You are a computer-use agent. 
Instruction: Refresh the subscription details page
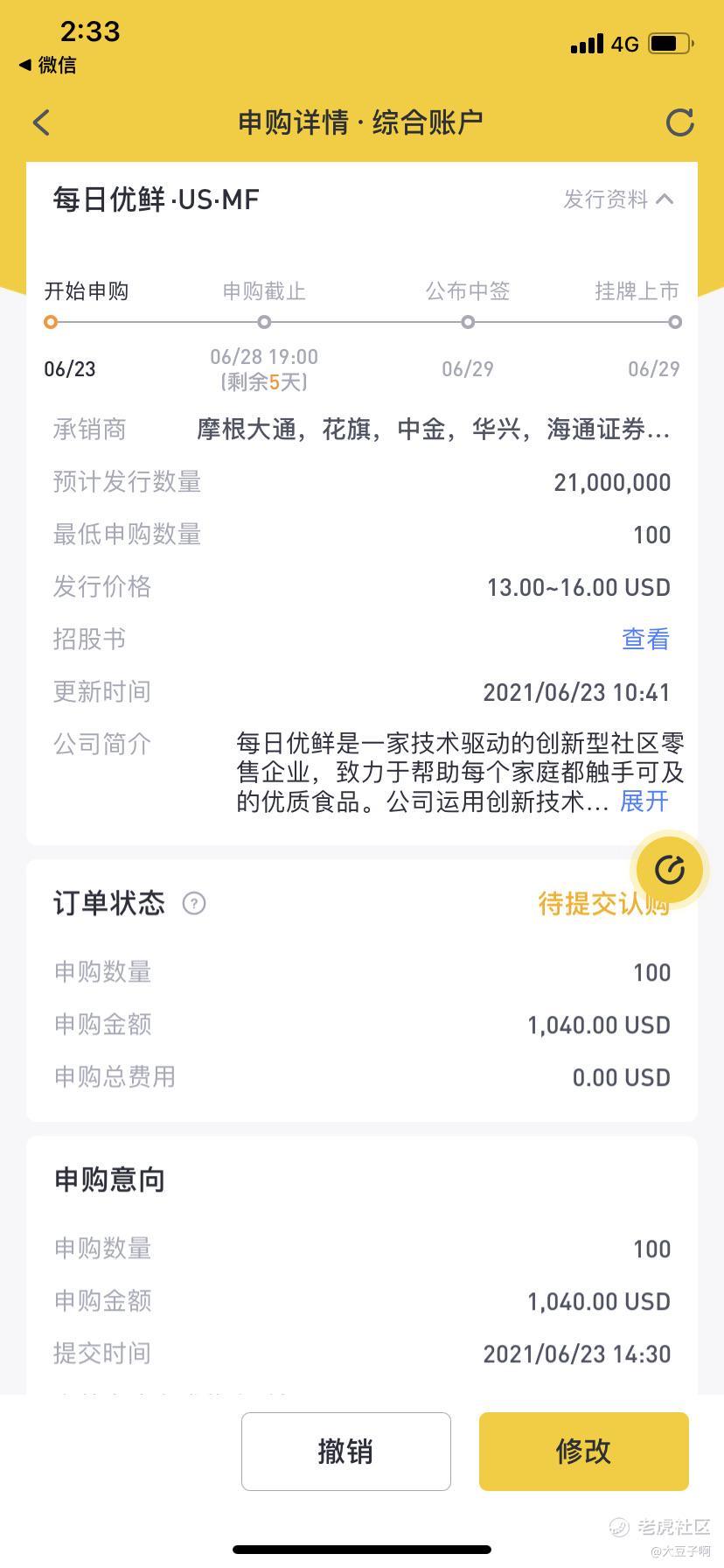pyautogui.click(x=679, y=122)
